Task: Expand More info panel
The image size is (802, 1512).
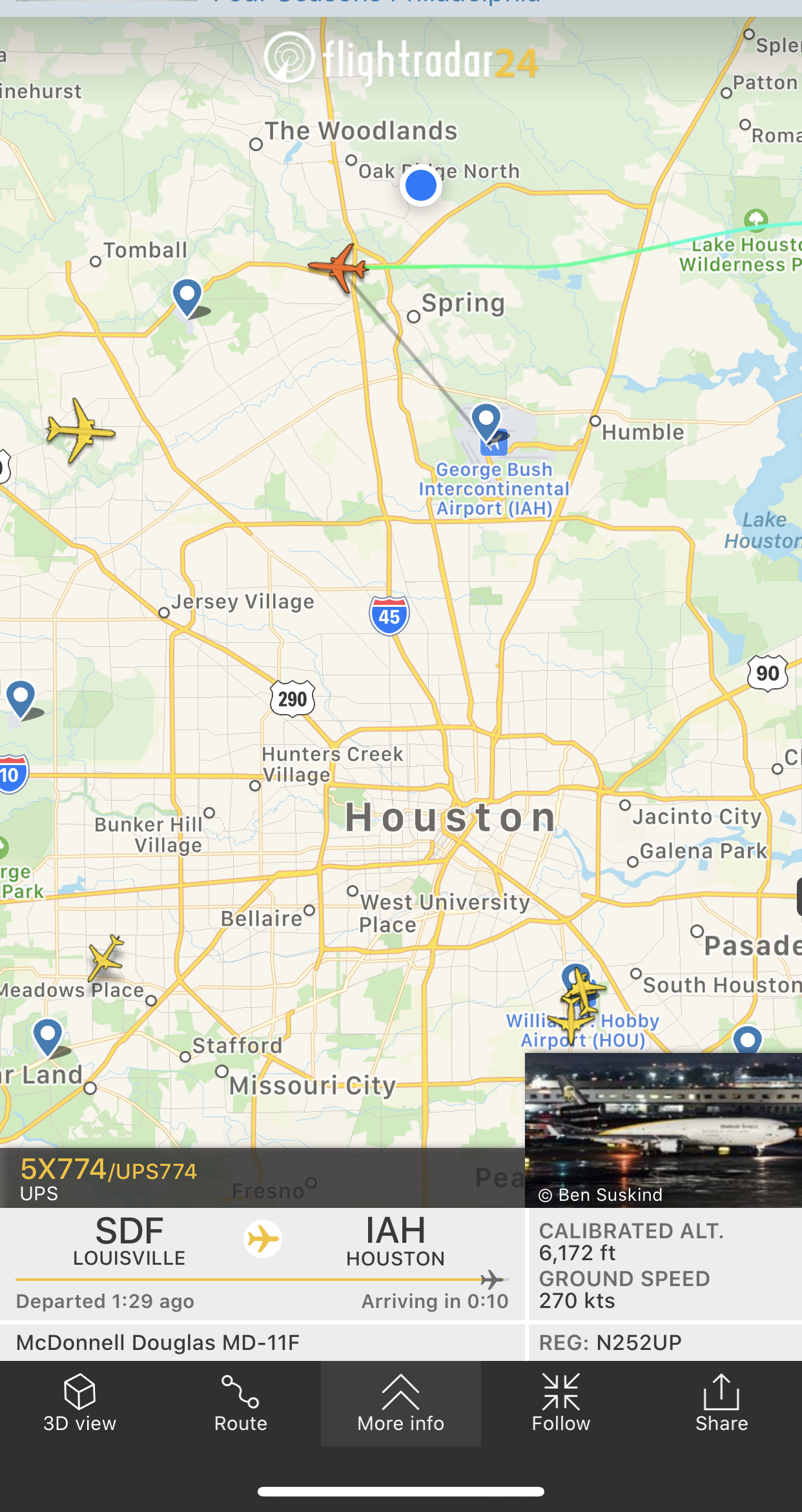Action: (x=400, y=1404)
